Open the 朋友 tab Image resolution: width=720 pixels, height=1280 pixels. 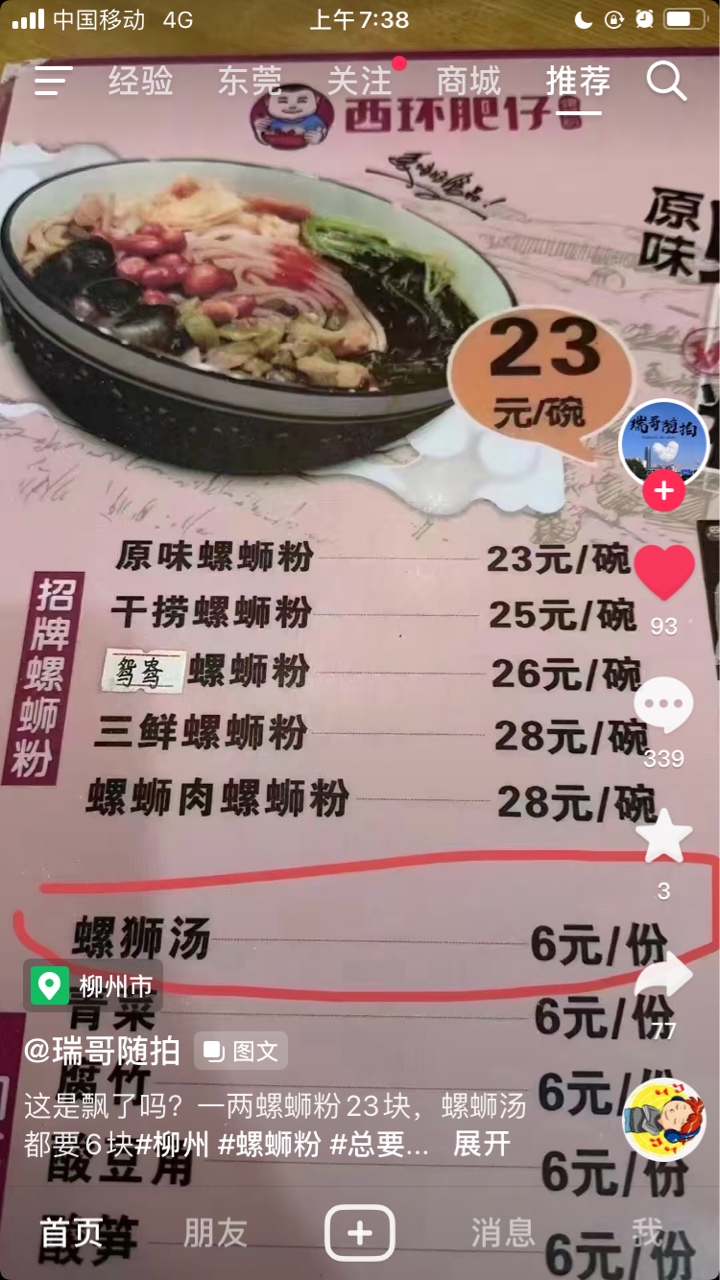215,1233
